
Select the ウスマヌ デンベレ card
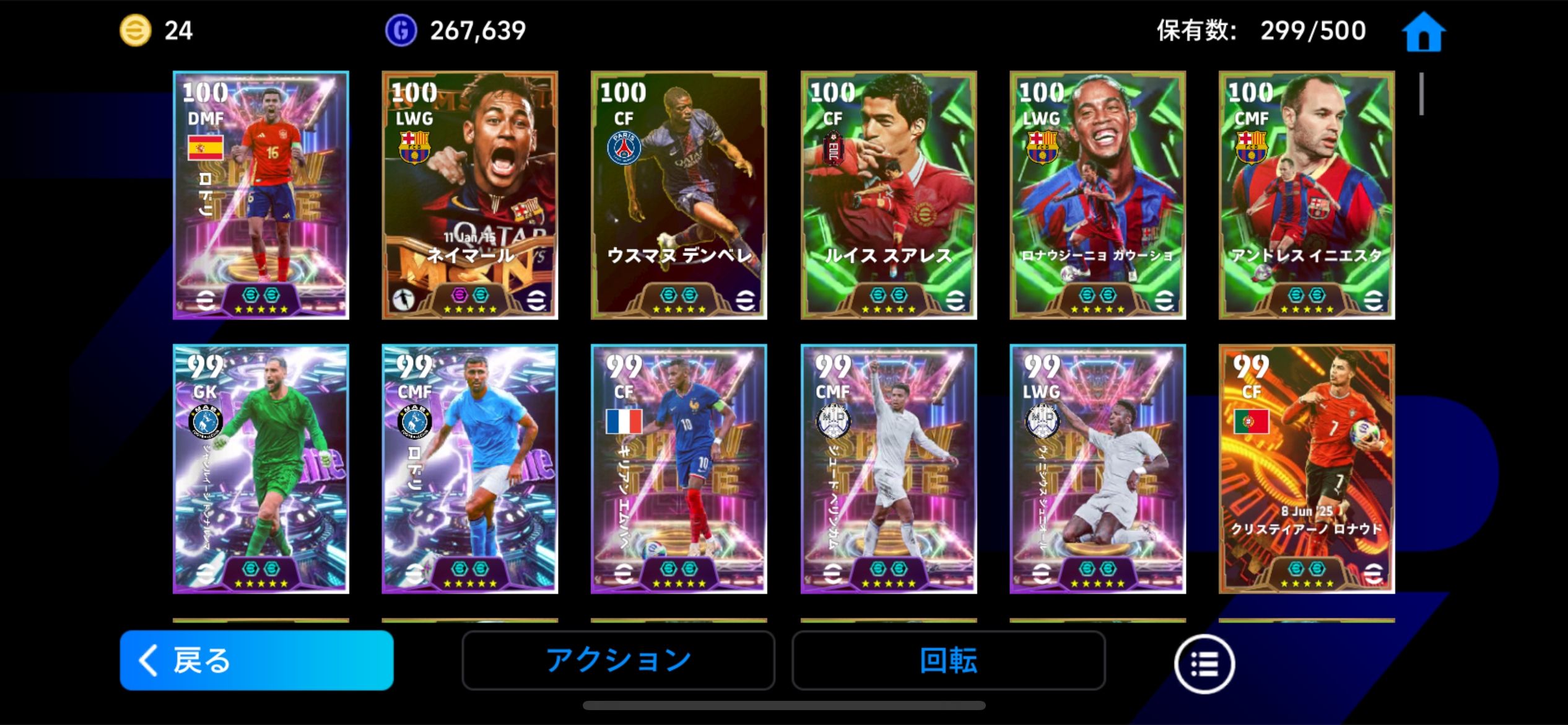coord(679,195)
